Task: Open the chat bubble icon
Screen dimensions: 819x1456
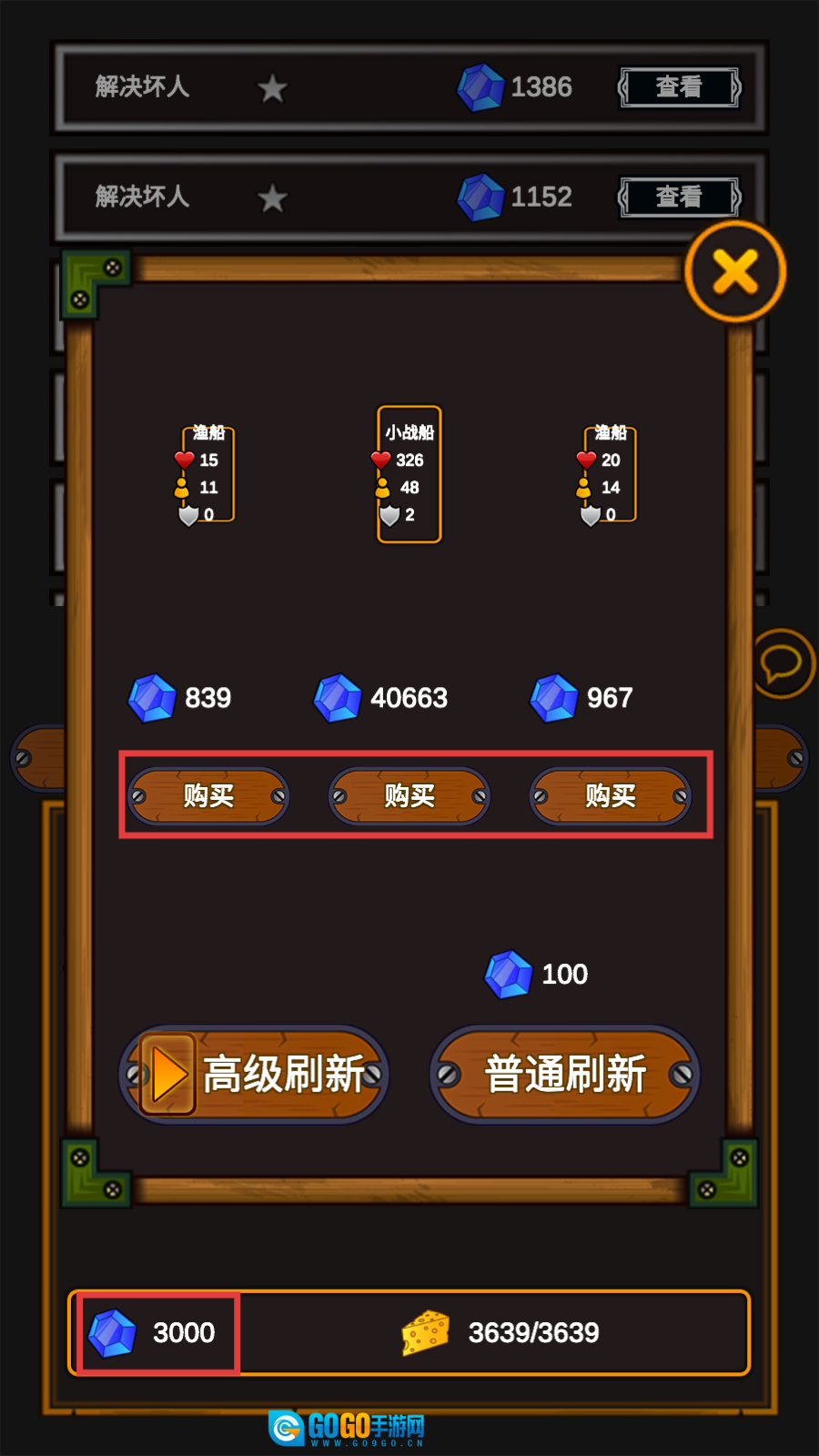Action: point(783,663)
